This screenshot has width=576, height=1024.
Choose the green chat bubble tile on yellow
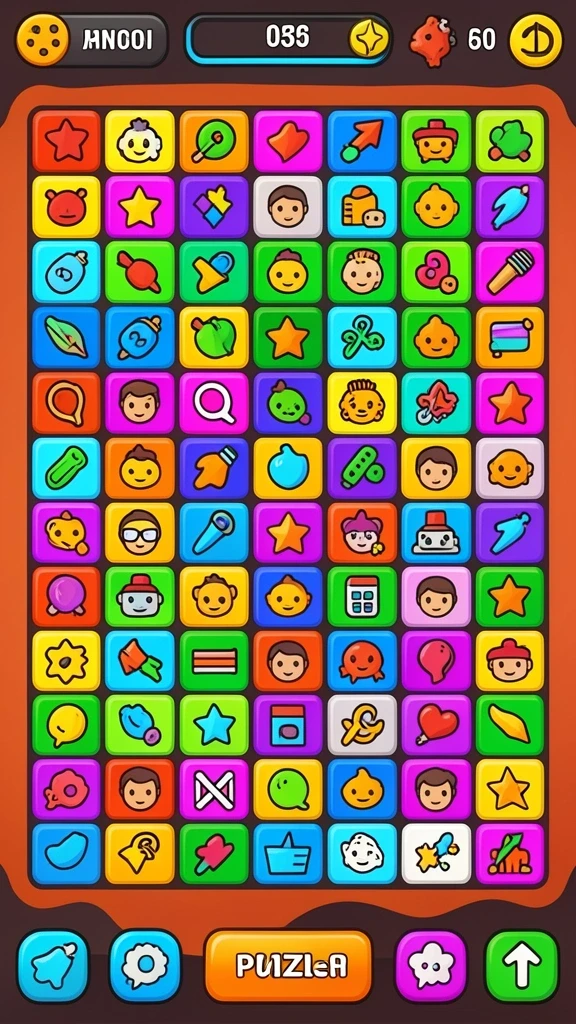[288, 790]
